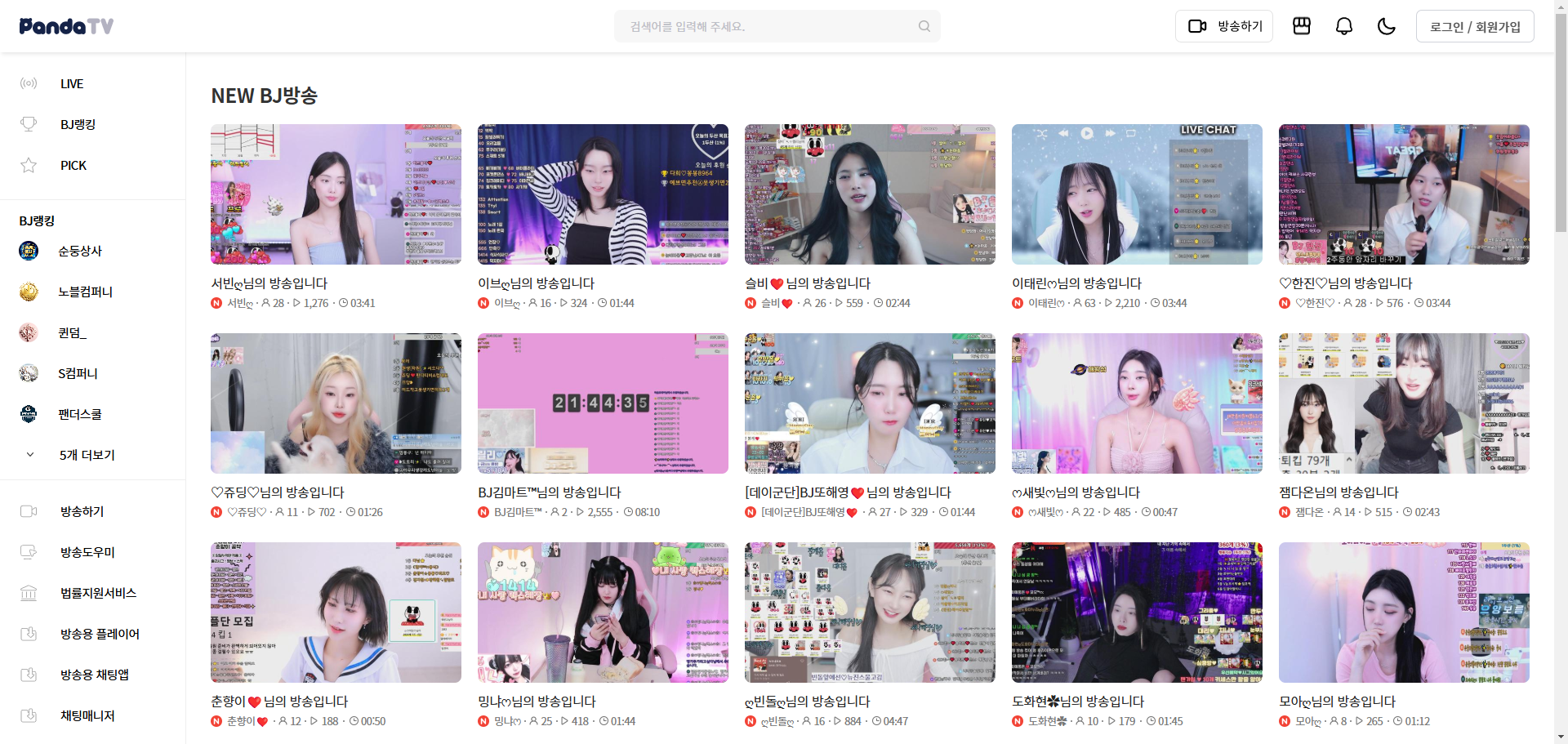Toggle dark mode with the moon icon
This screenshot has width=1568, height=744.
[x=1387, y=26]
